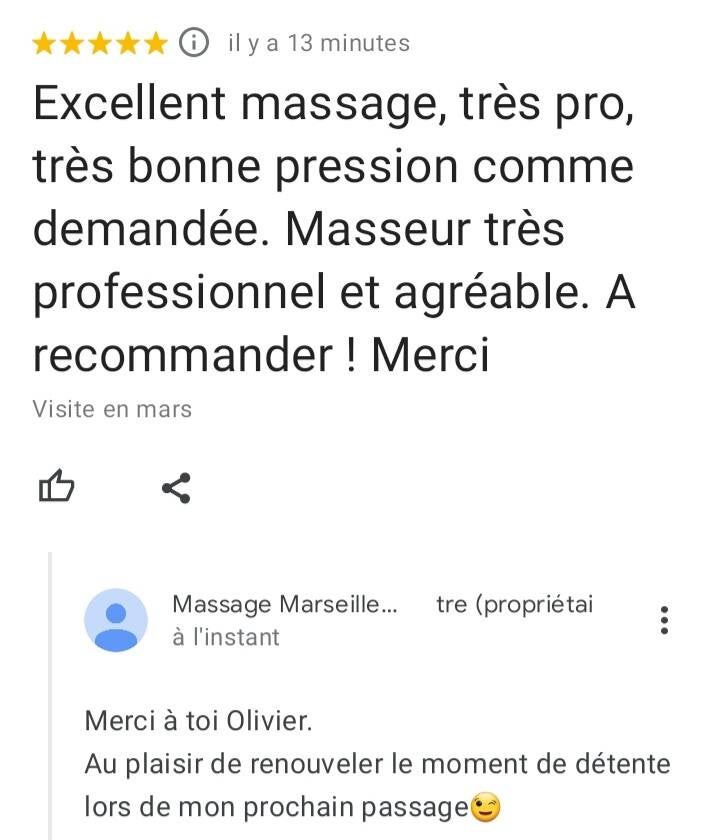720x840 pixels.
Task: Share this massage review
Action: coord(176,488)
